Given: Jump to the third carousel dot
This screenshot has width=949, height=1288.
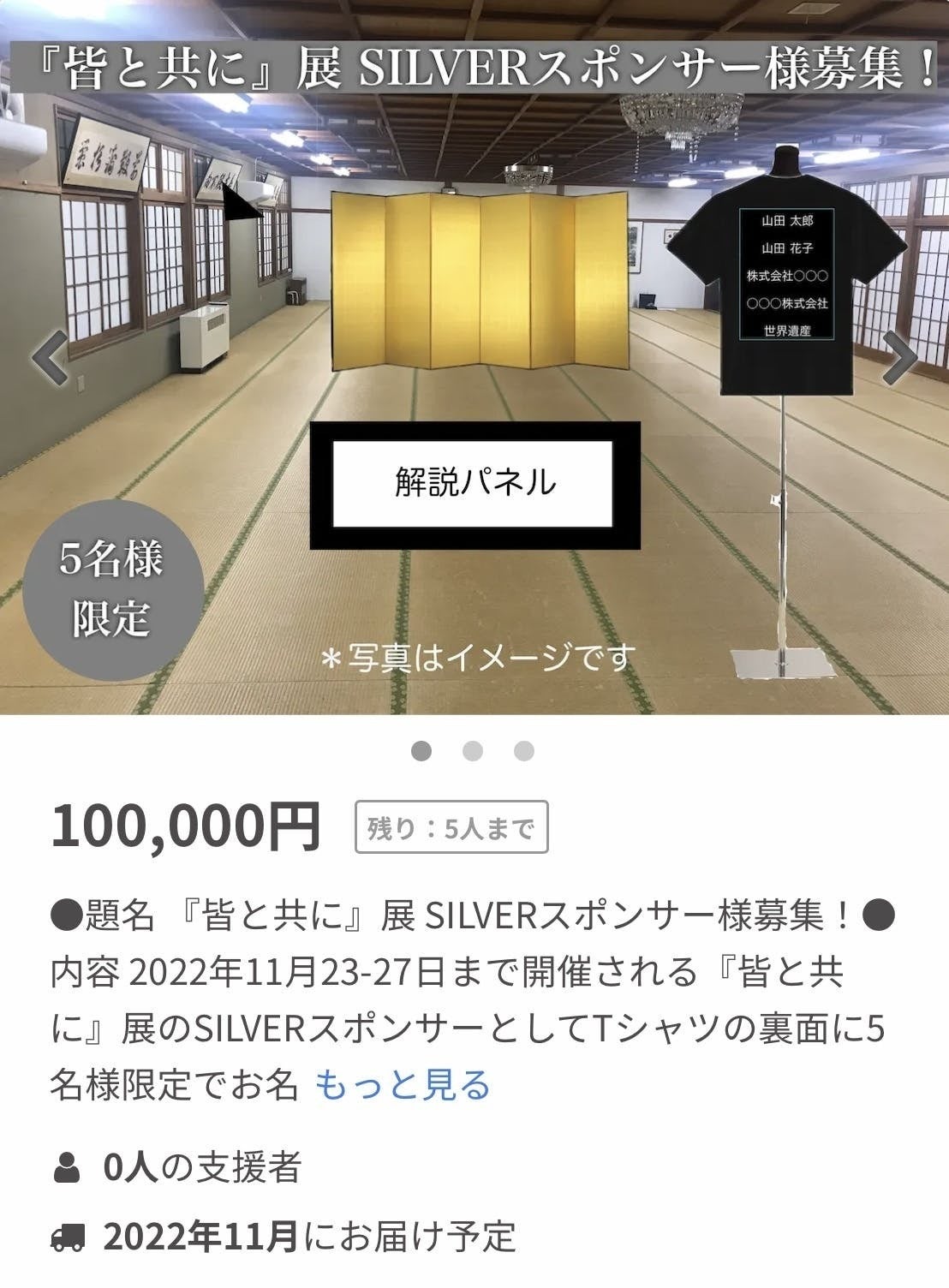Looking at the screenshot, I should tap(524, 751).
